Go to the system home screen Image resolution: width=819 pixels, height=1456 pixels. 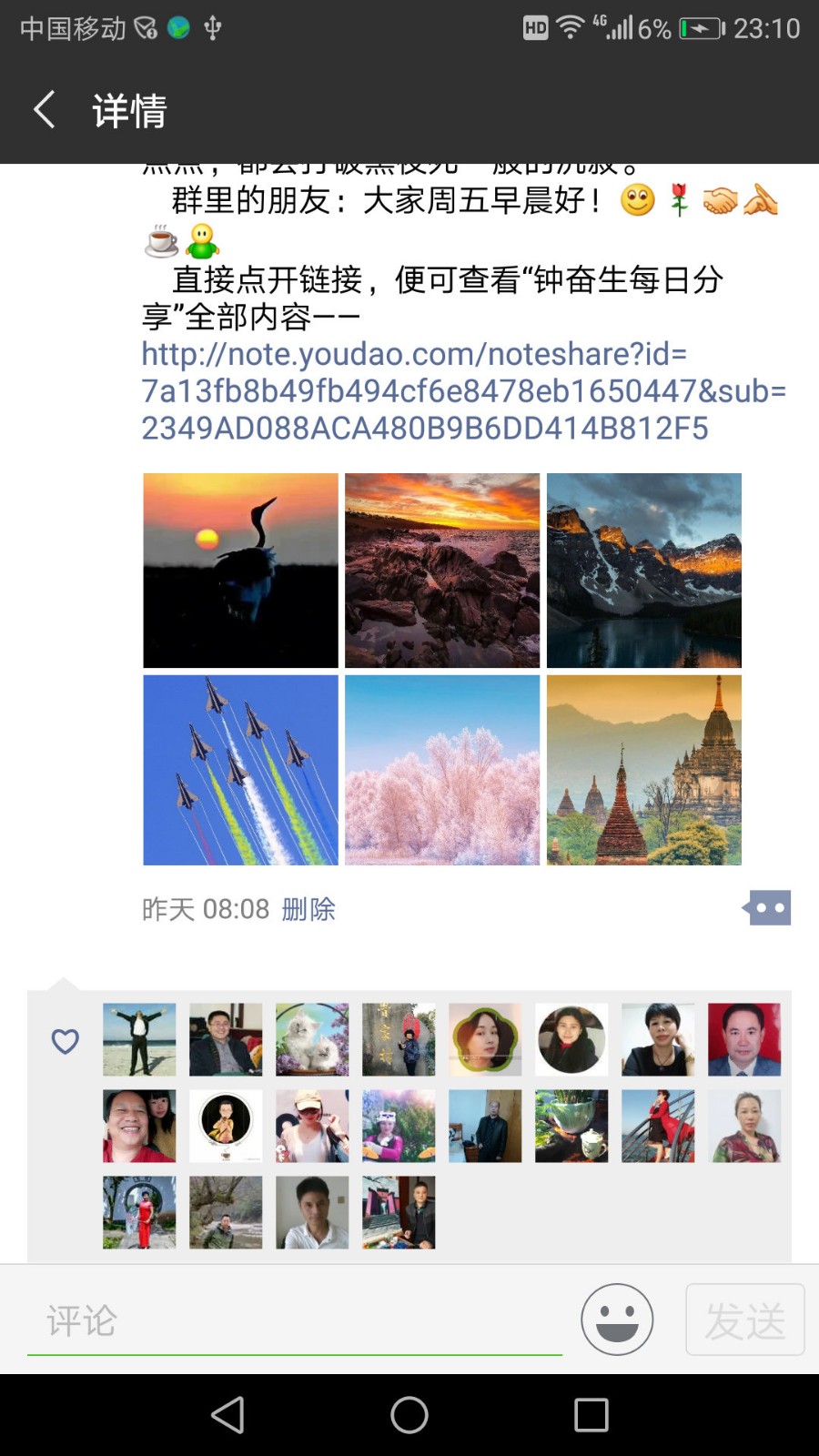[409, 1415]
